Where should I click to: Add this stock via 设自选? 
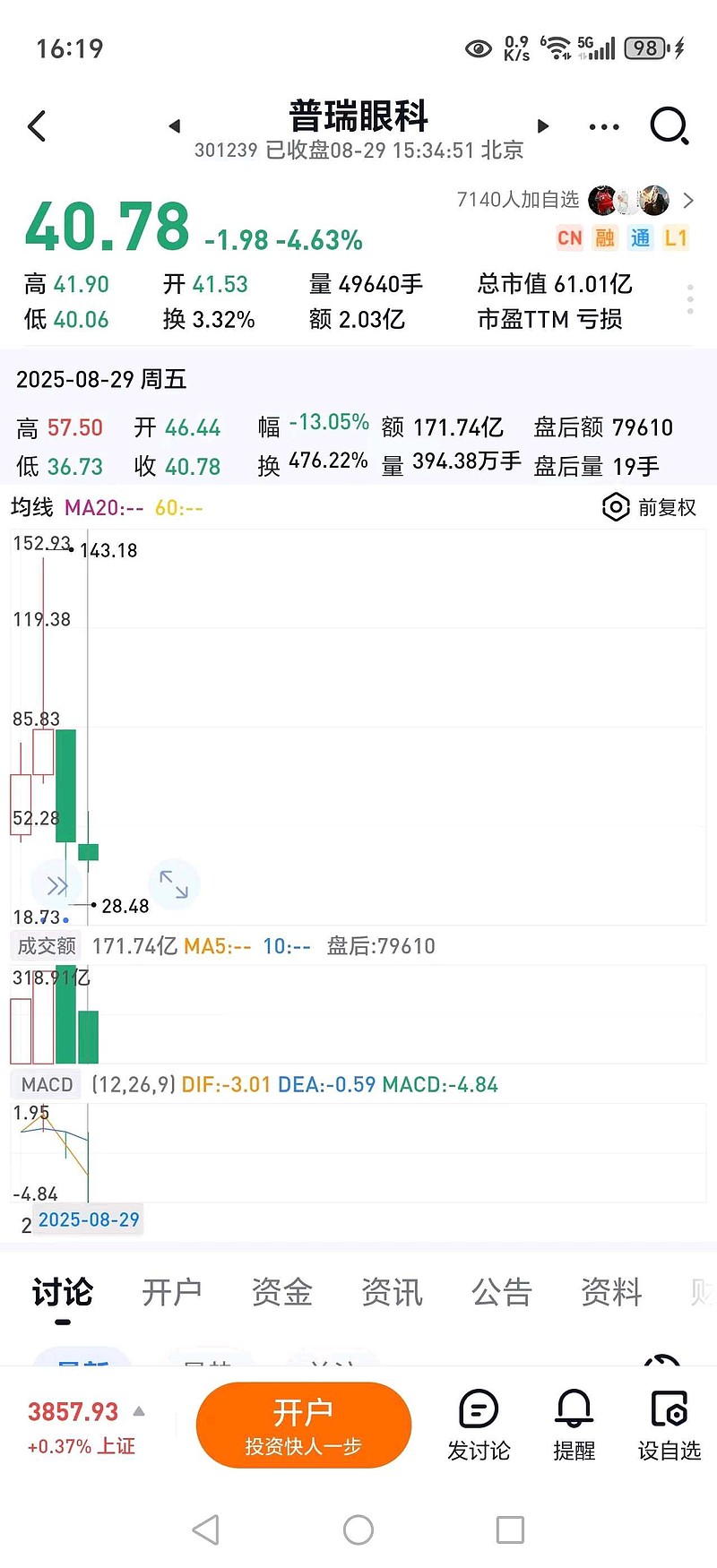[x=669, y=1425]
